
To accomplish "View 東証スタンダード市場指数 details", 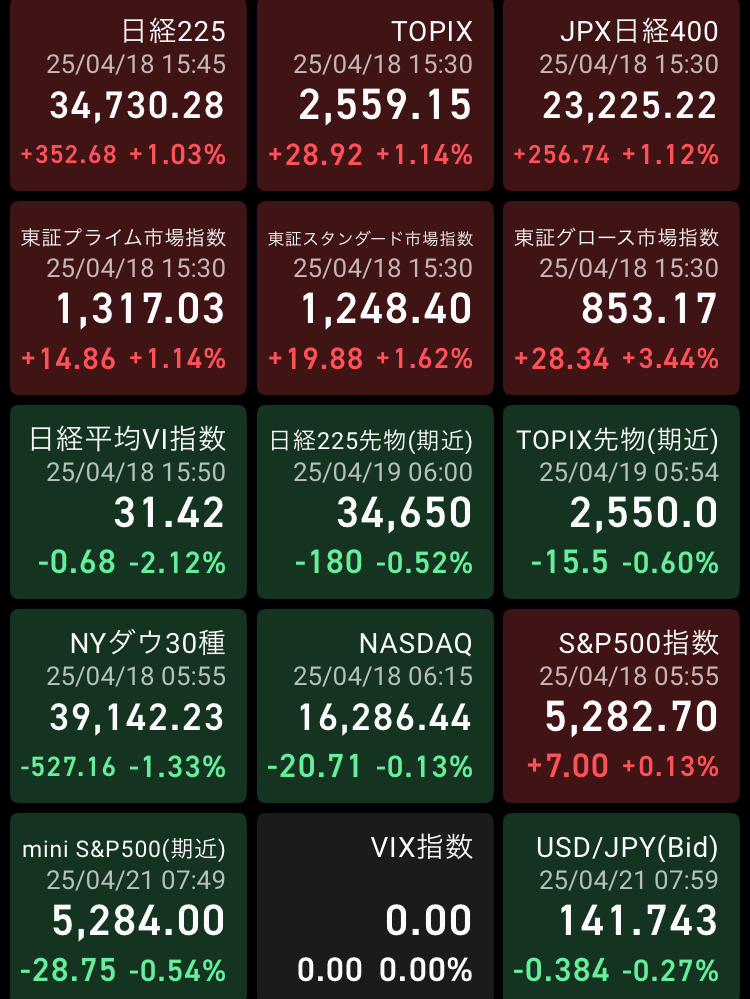I will pyautogui.click(x=375, y=298).
